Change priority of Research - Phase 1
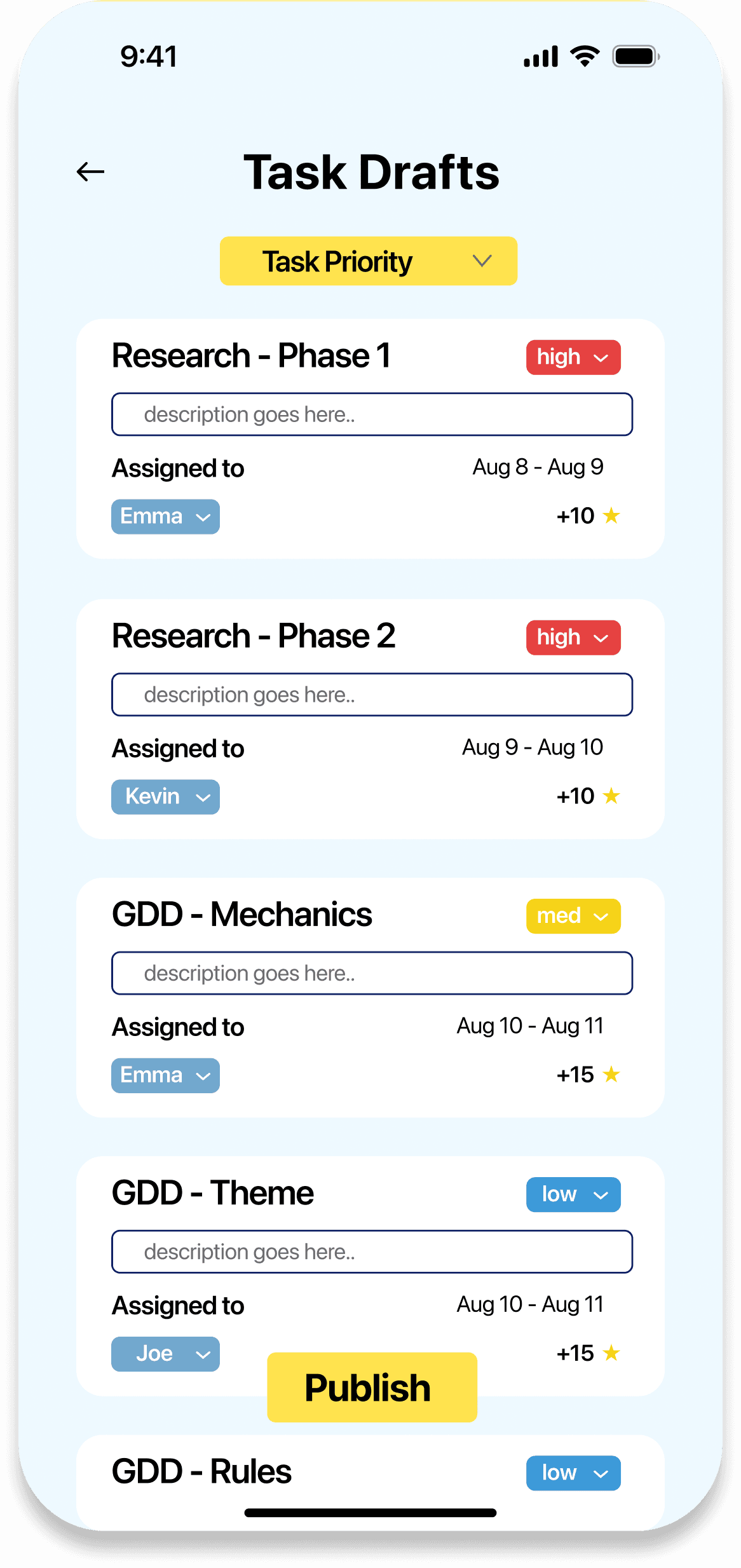This screenshot has height=1568, width=741. click(x=573, y=357)
